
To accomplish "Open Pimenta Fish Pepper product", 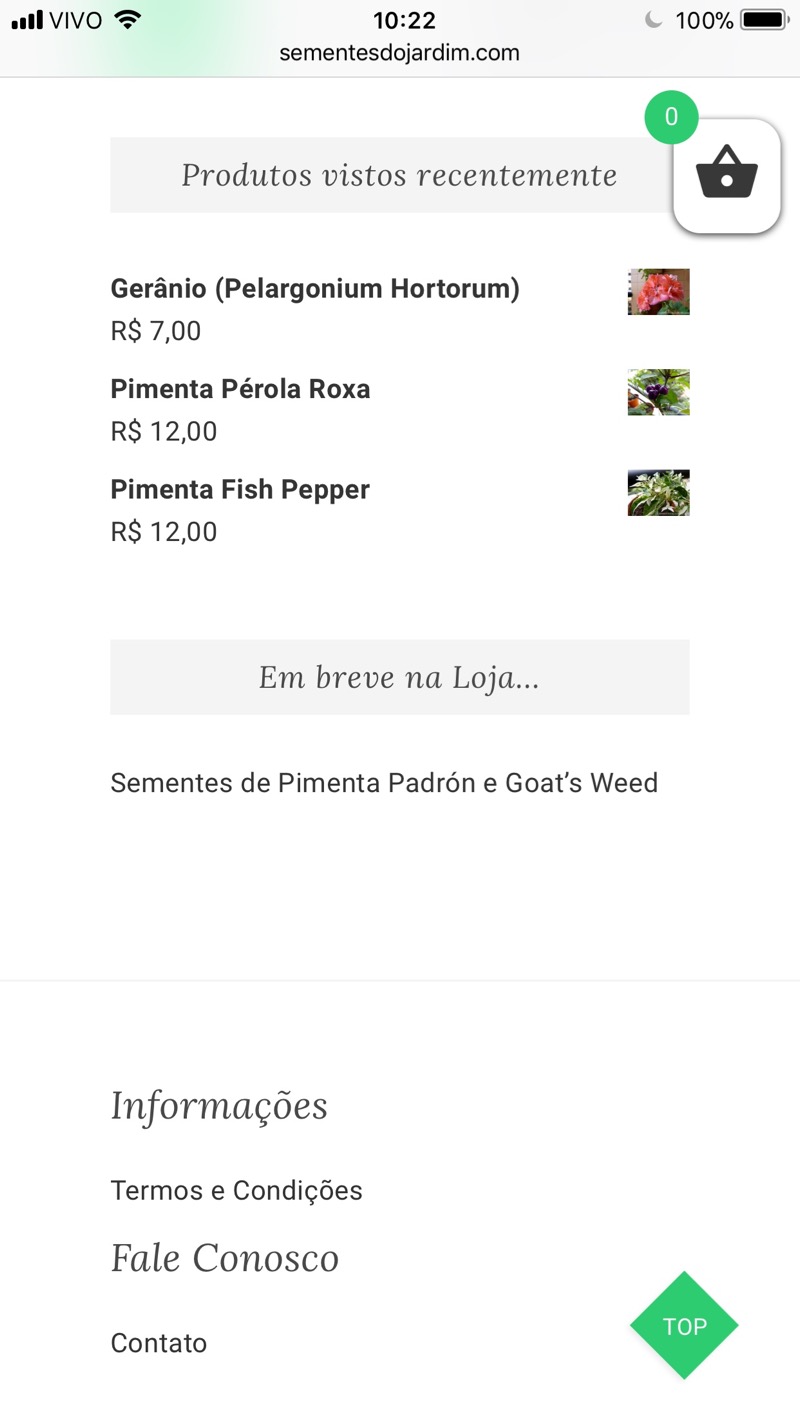I will tap(240, 490).
